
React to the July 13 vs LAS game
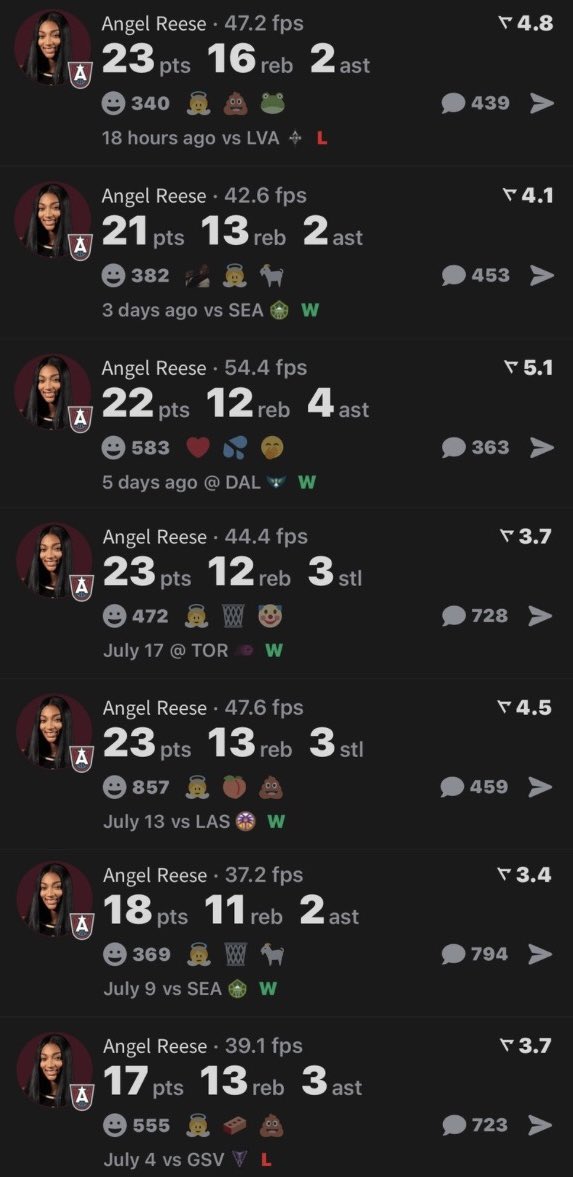click(113, 787)
